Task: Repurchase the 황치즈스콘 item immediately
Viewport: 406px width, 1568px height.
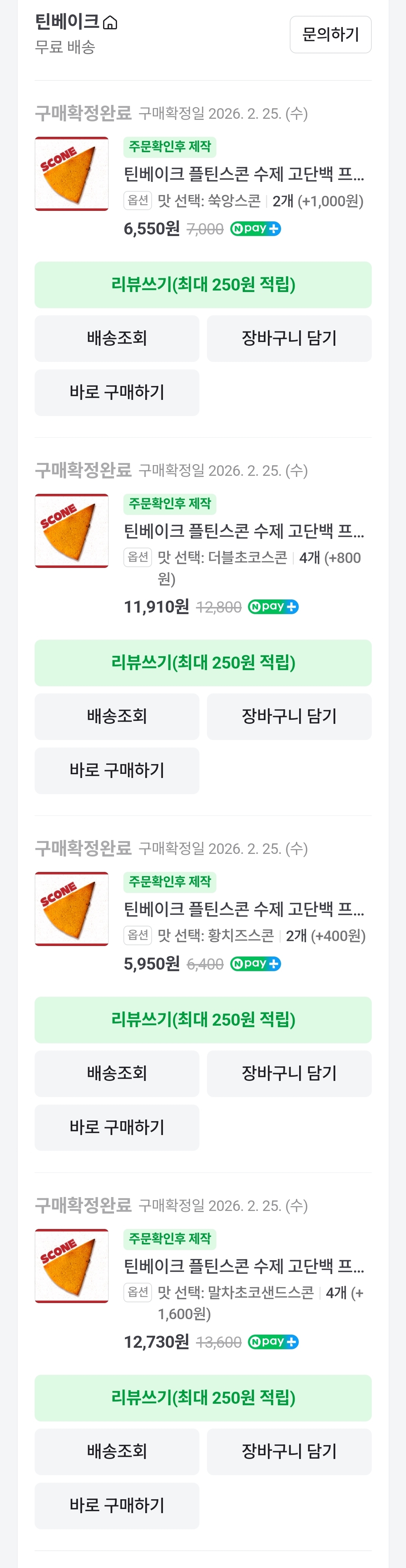Action: coord(117,1127)
